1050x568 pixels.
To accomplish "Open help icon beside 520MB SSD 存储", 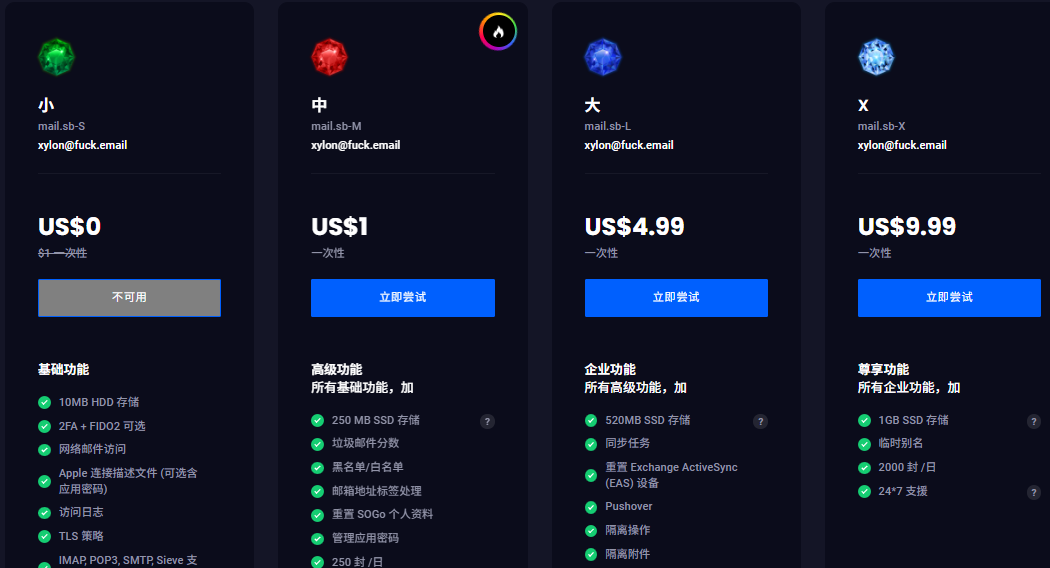I will pyautogui.click(x=760, y=421).
